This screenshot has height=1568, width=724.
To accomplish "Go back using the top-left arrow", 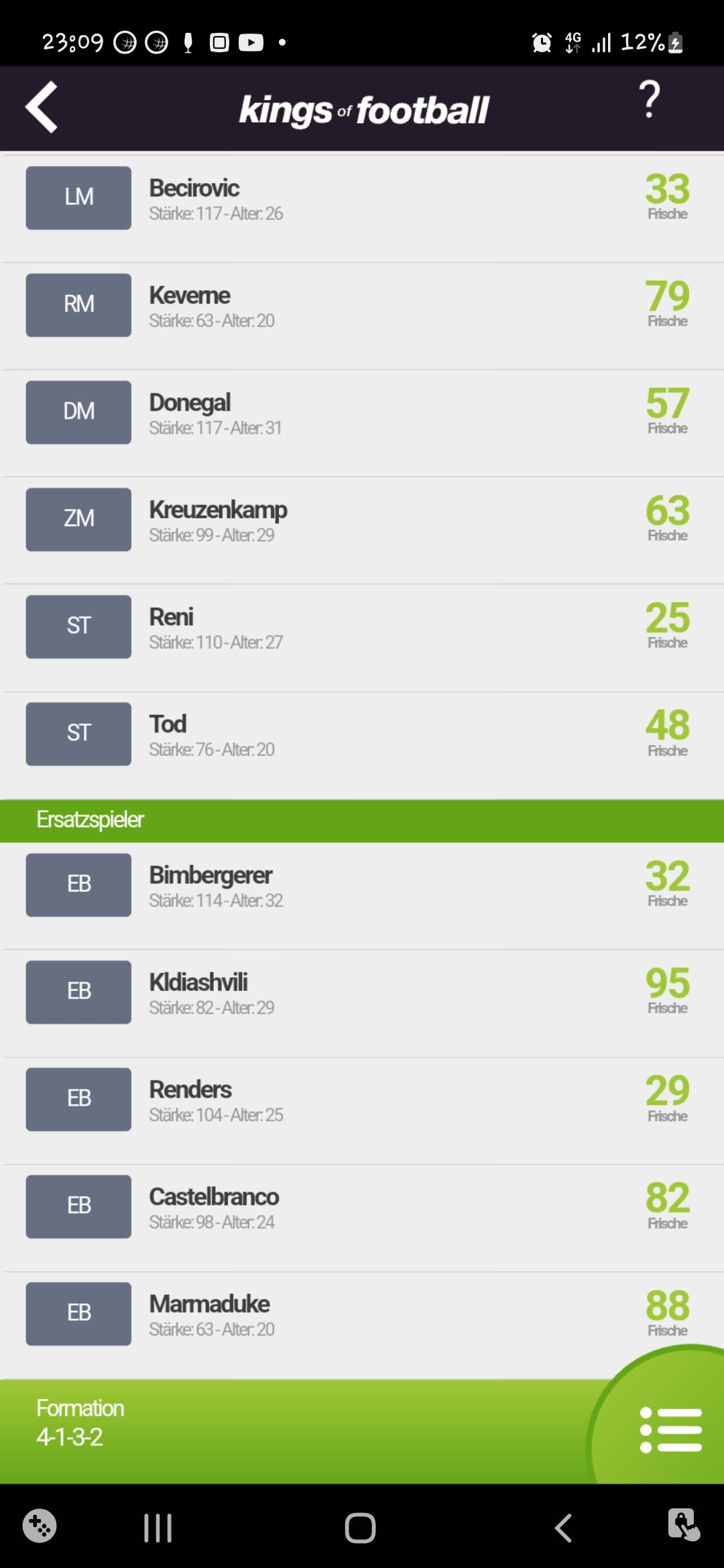I will tap(42, 107).
